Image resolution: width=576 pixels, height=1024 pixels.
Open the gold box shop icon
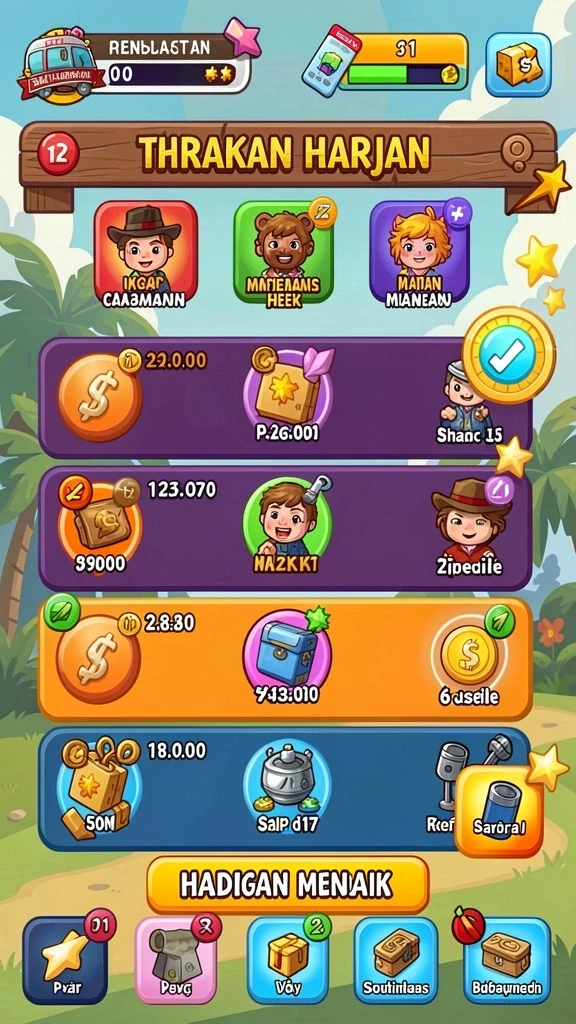pyautogui.click(x=518, y=65)
